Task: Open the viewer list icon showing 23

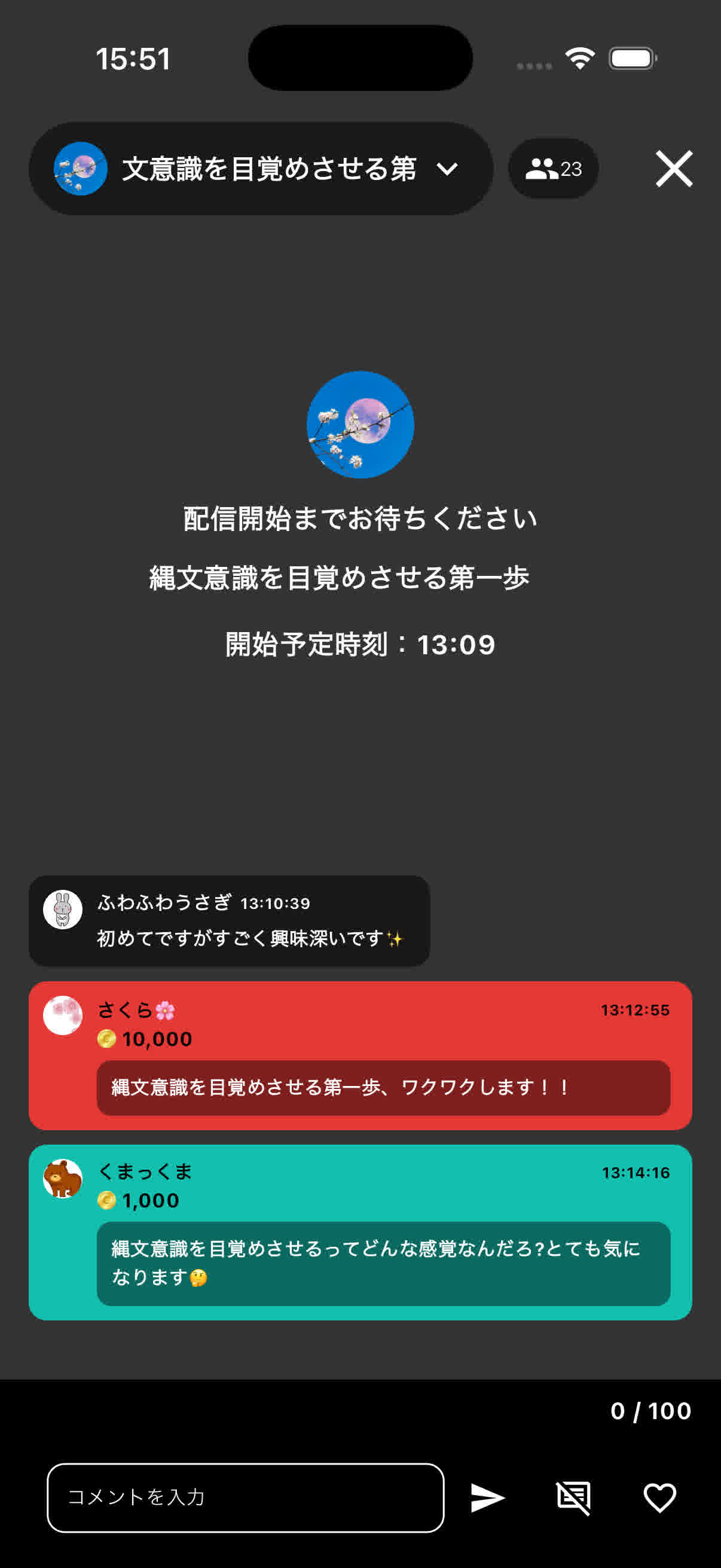Action: (552, 169)
